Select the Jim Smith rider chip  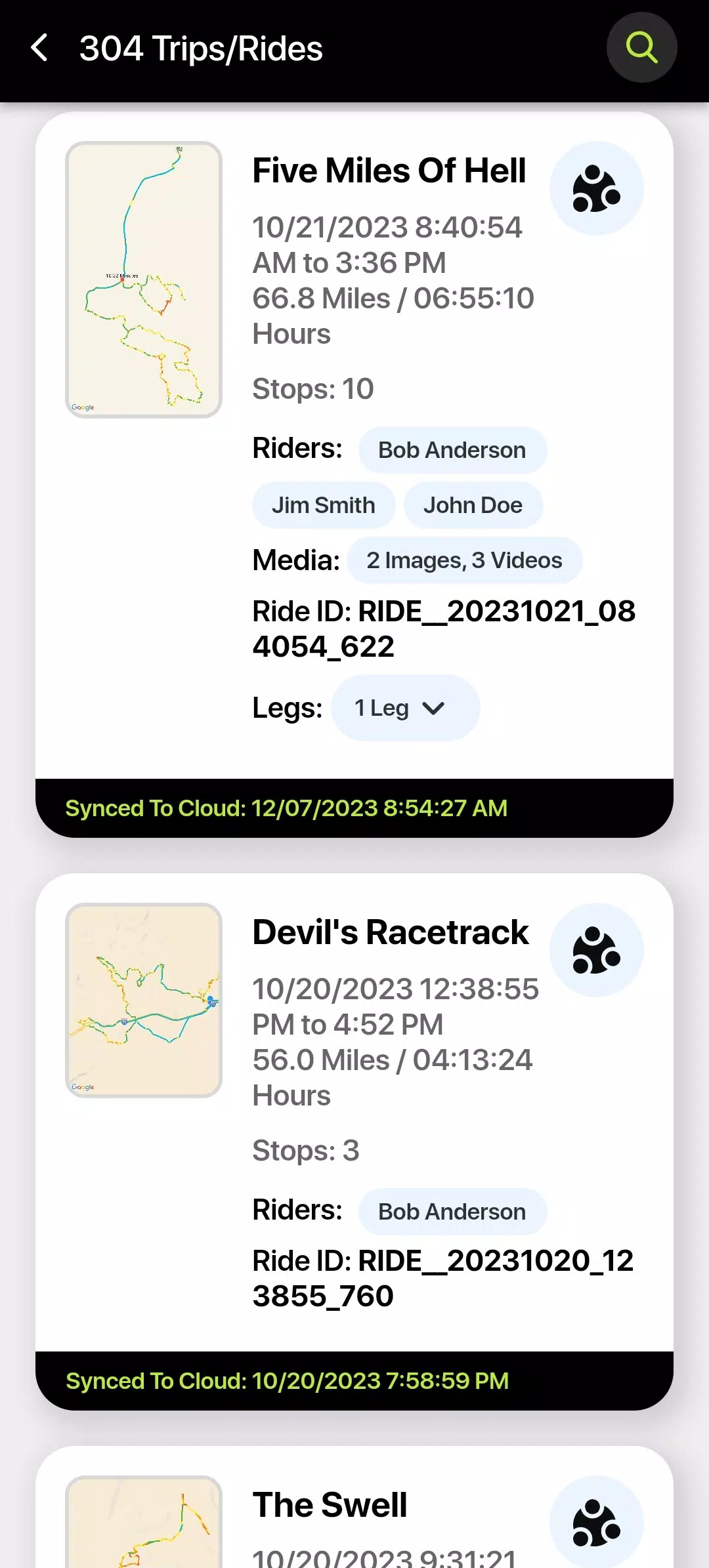(x=324, y=505)
